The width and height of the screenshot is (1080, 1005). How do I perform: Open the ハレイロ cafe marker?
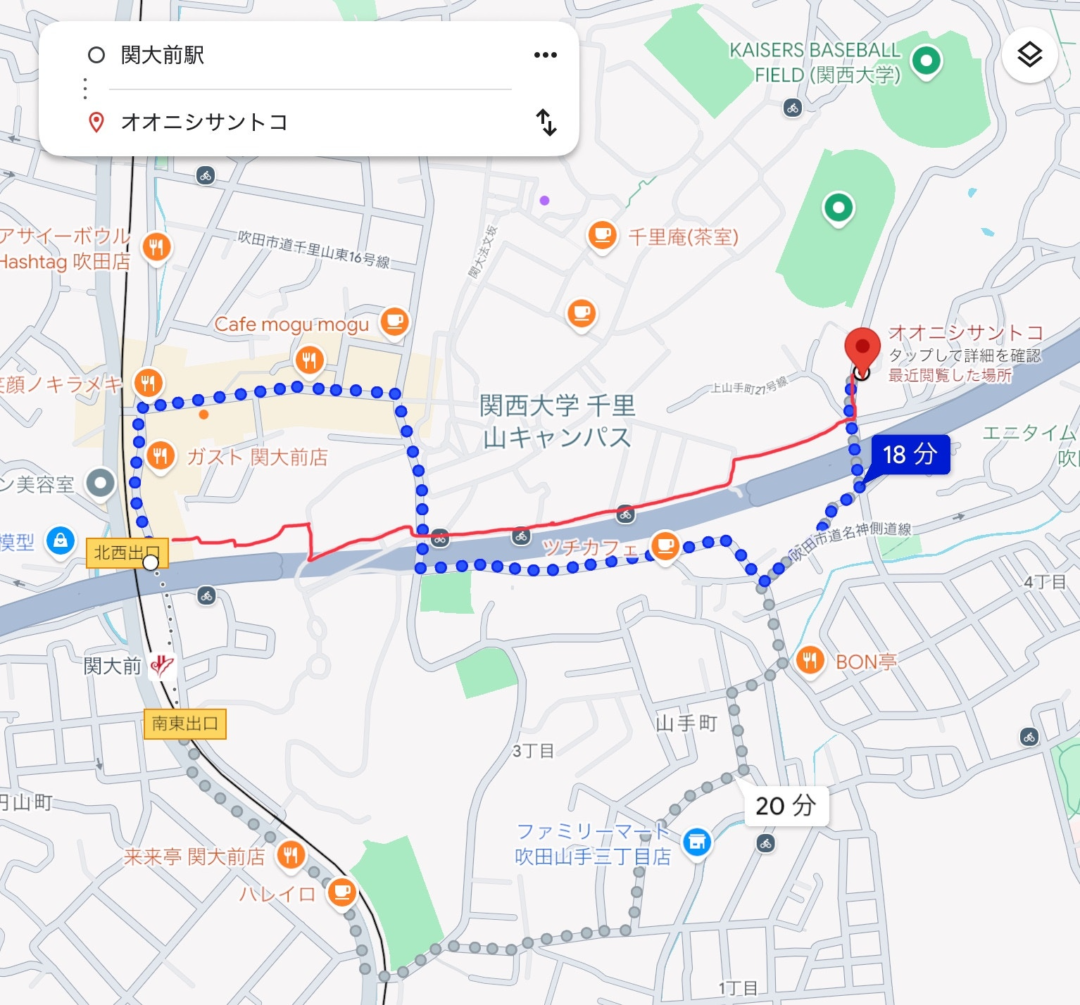pos(342,891)
